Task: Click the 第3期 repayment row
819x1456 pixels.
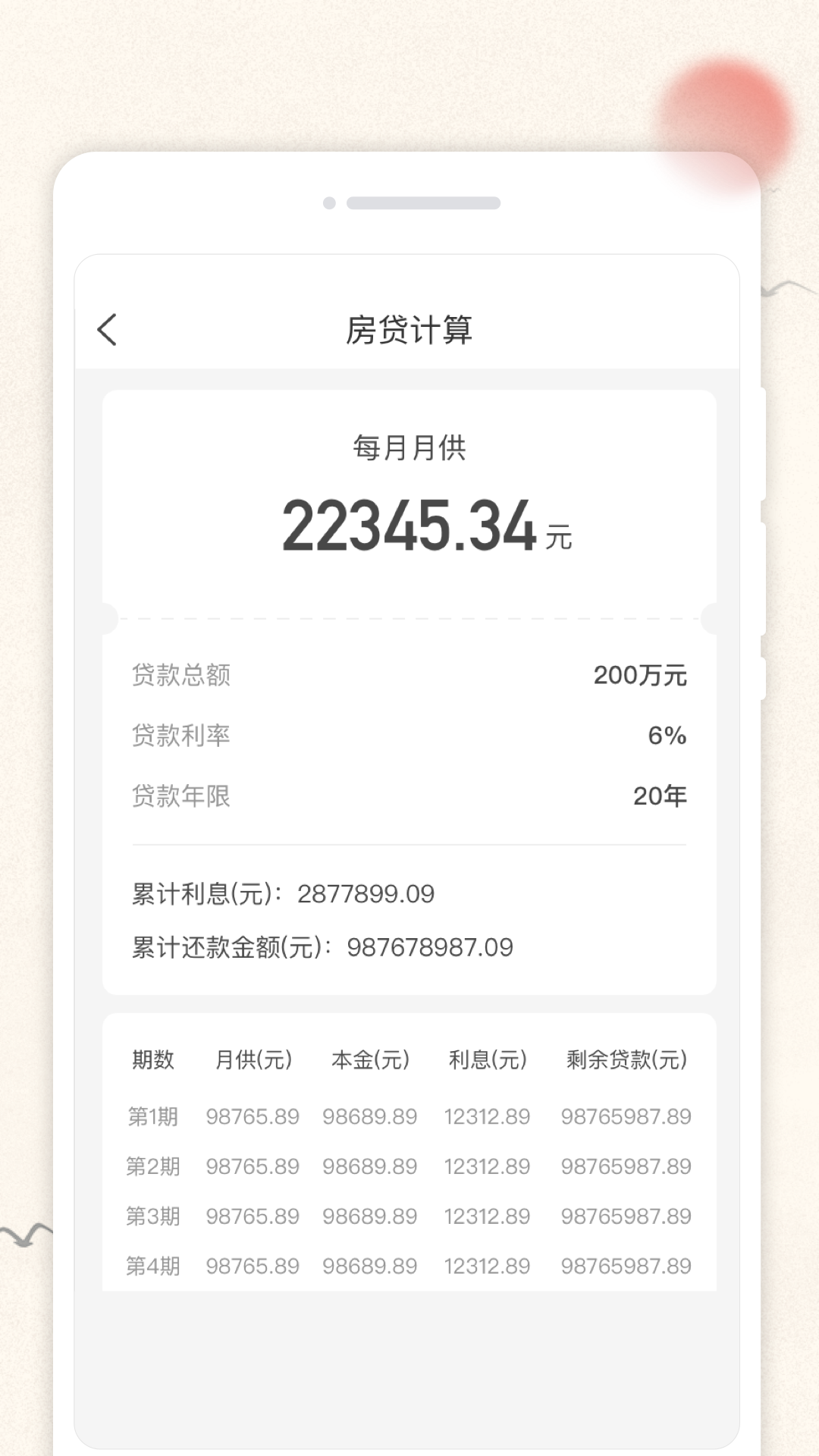Action: pyautogui.click(x=409, y=1216)
